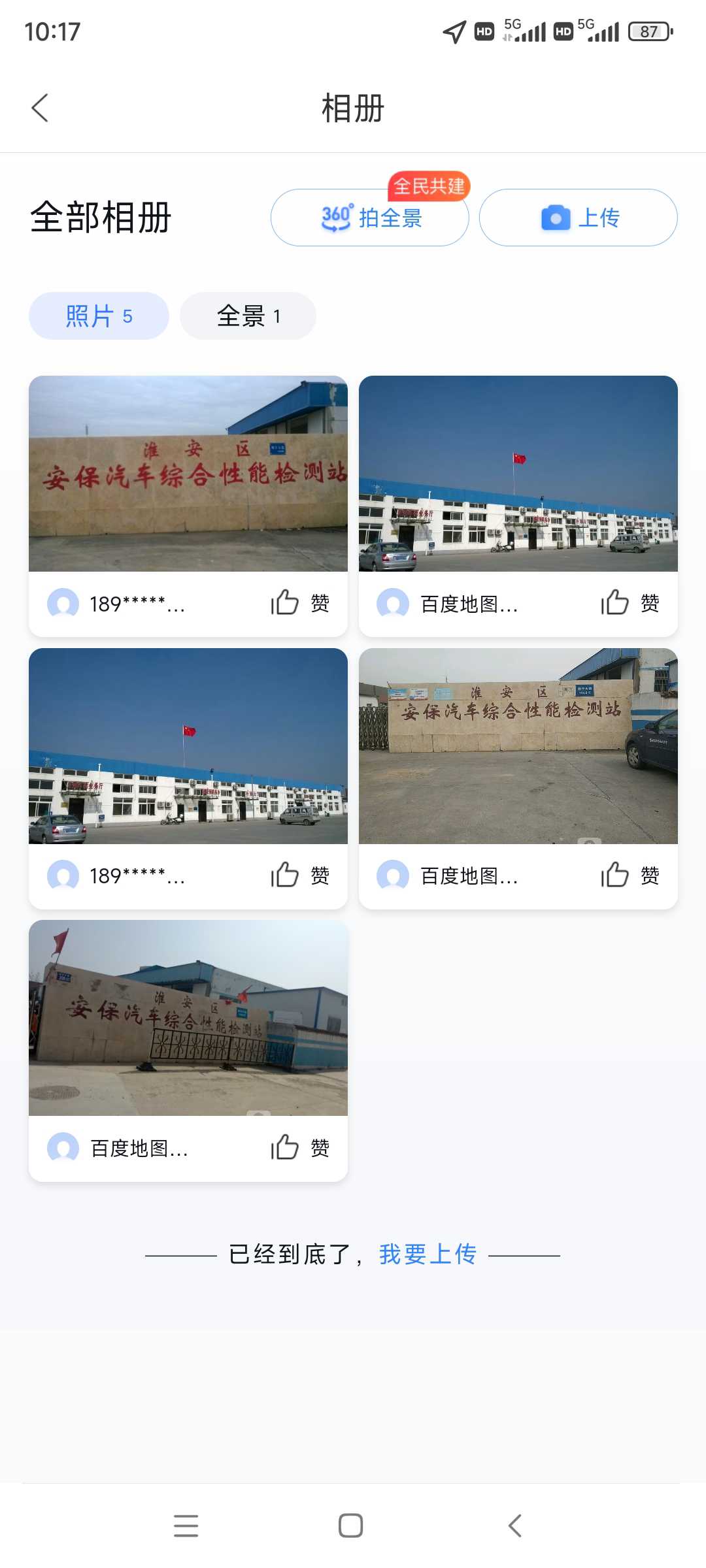Tap the 上传 camera button
Image resolution: width=706 pixels, height=1568 pixels.
click(579, 218)
